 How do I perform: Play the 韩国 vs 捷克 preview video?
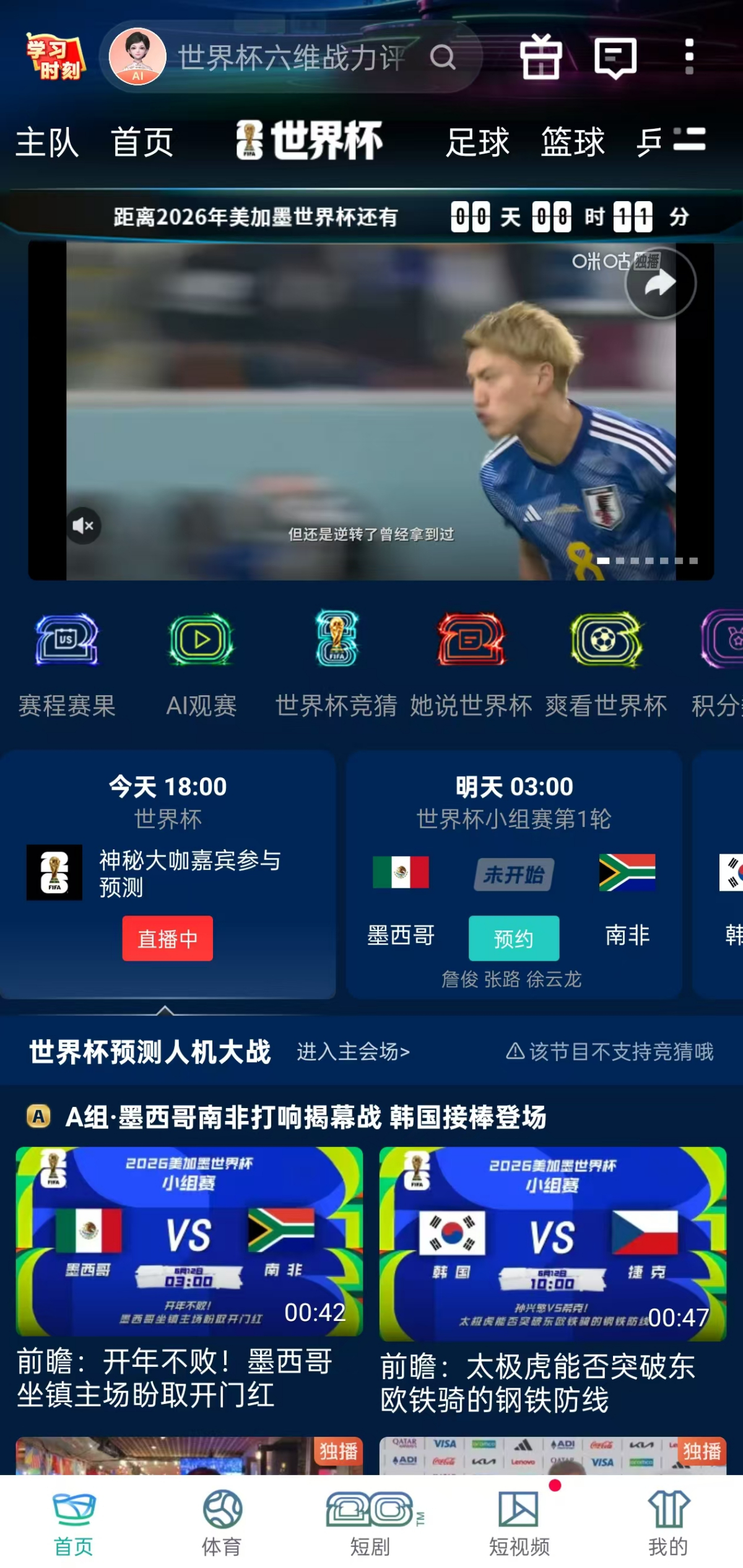(553, 1244)
